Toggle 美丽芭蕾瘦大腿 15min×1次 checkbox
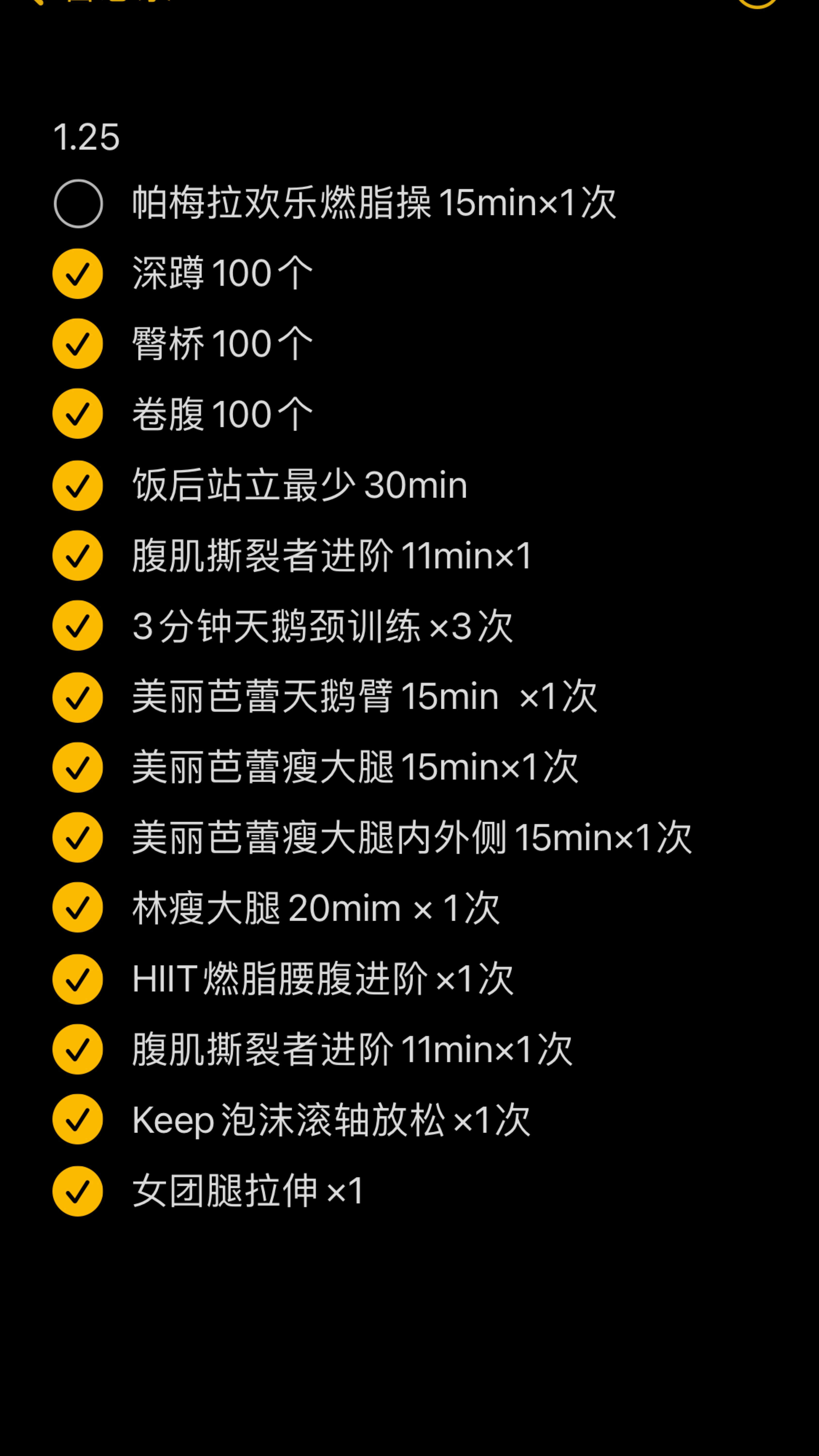 [x=78, y=768]
